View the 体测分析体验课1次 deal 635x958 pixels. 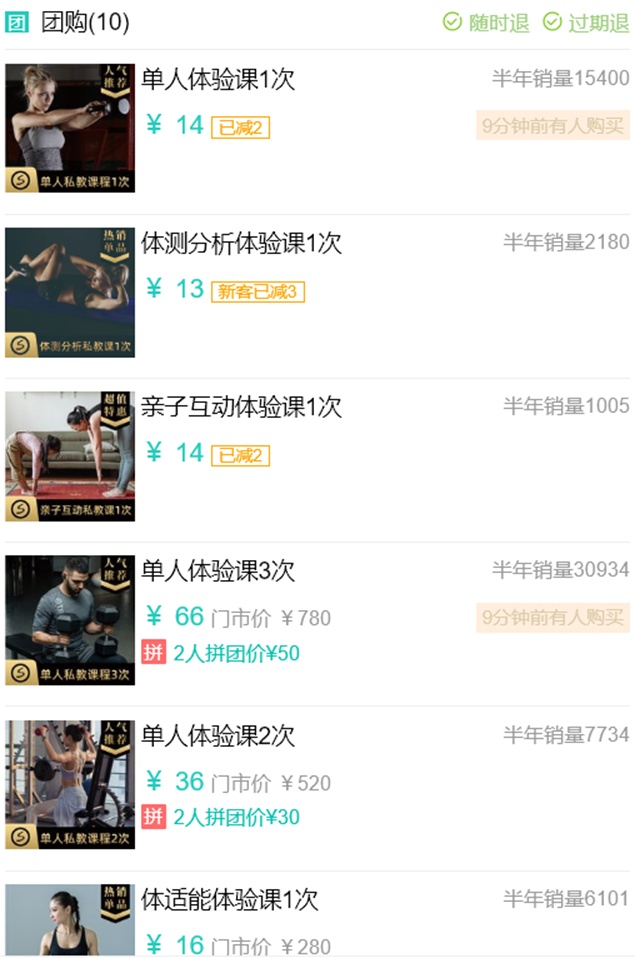[x=241, y=243]
